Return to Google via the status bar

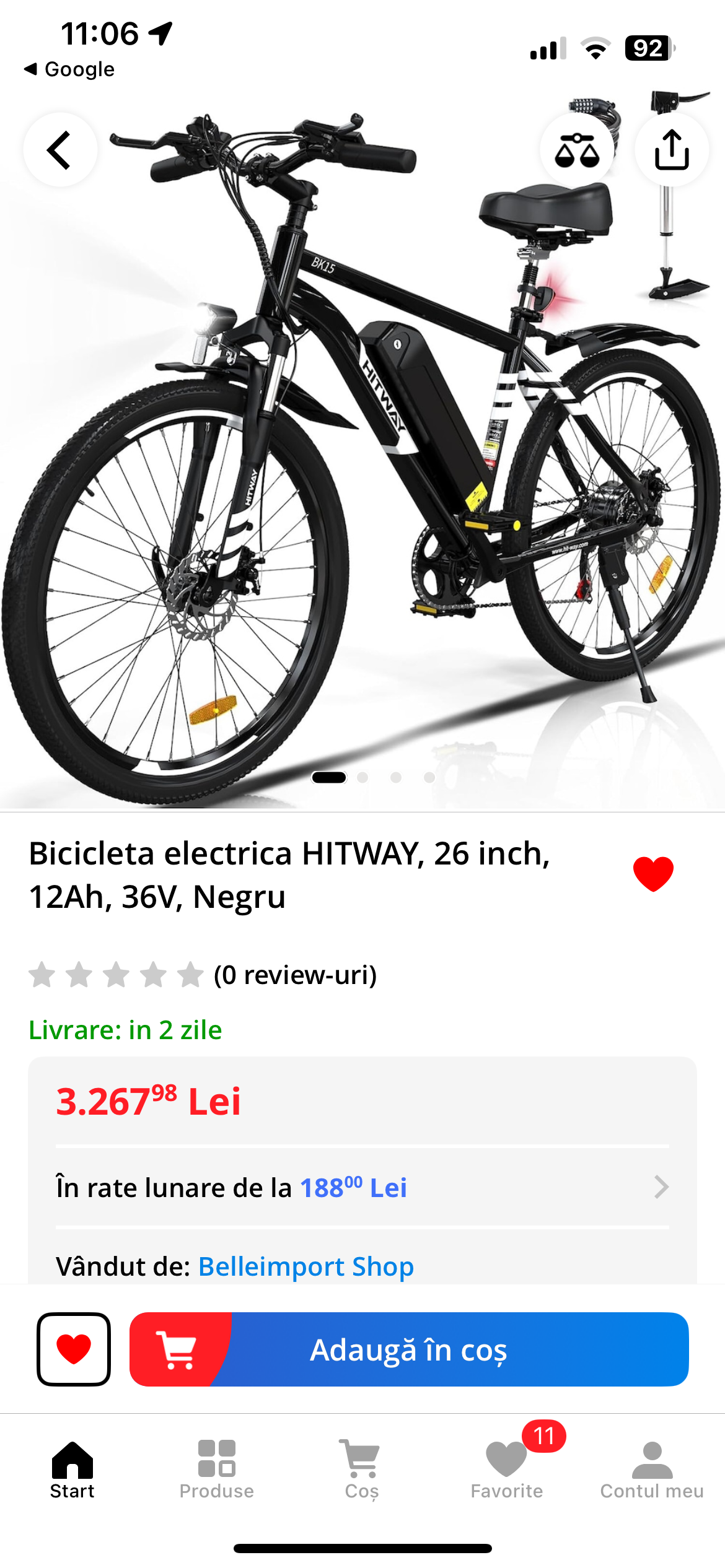click(x=69, y=69)
